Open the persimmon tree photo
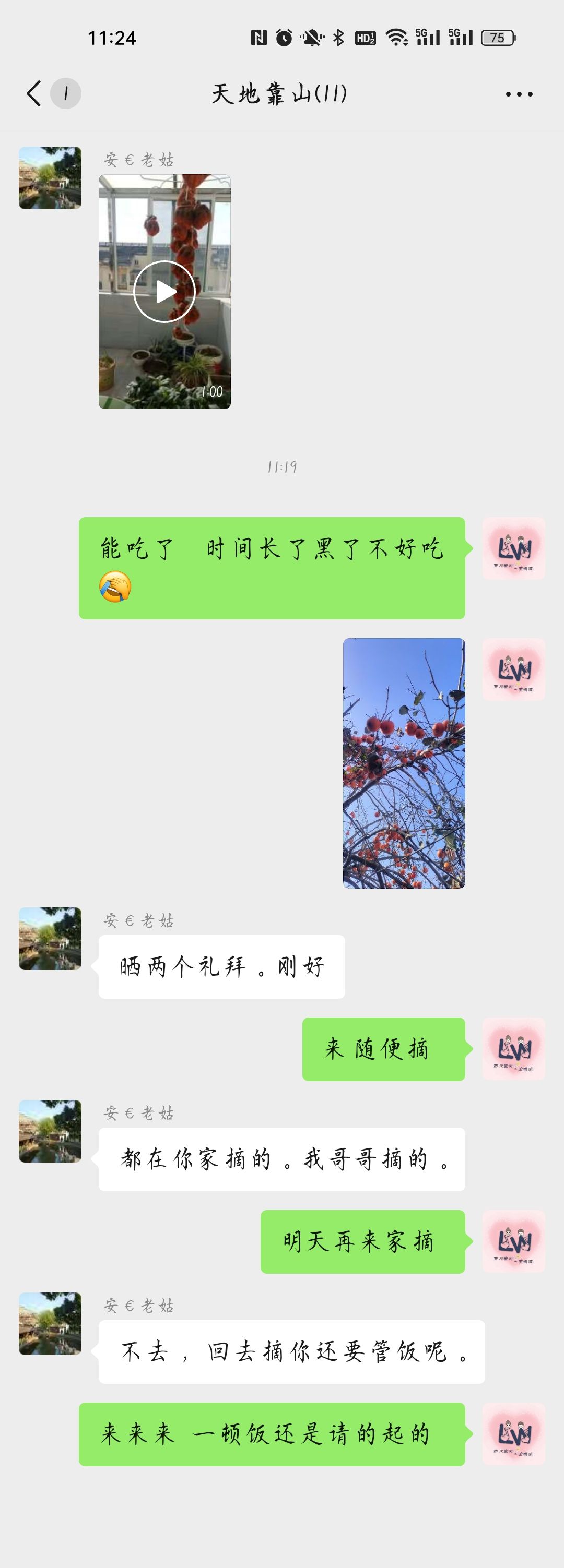 click(404, 763)
